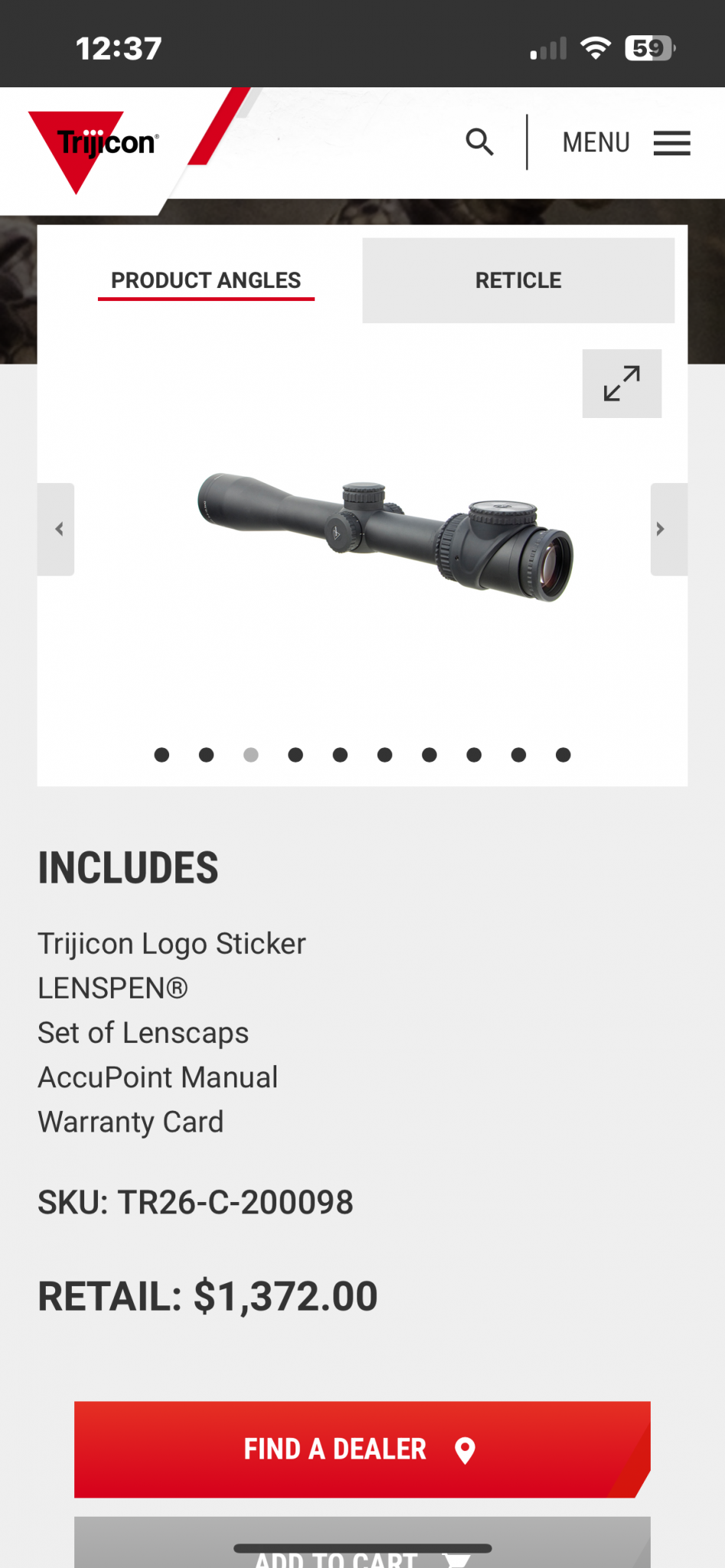Open the scope product image
Screen dimensions: 725x1568
[385, 537]
